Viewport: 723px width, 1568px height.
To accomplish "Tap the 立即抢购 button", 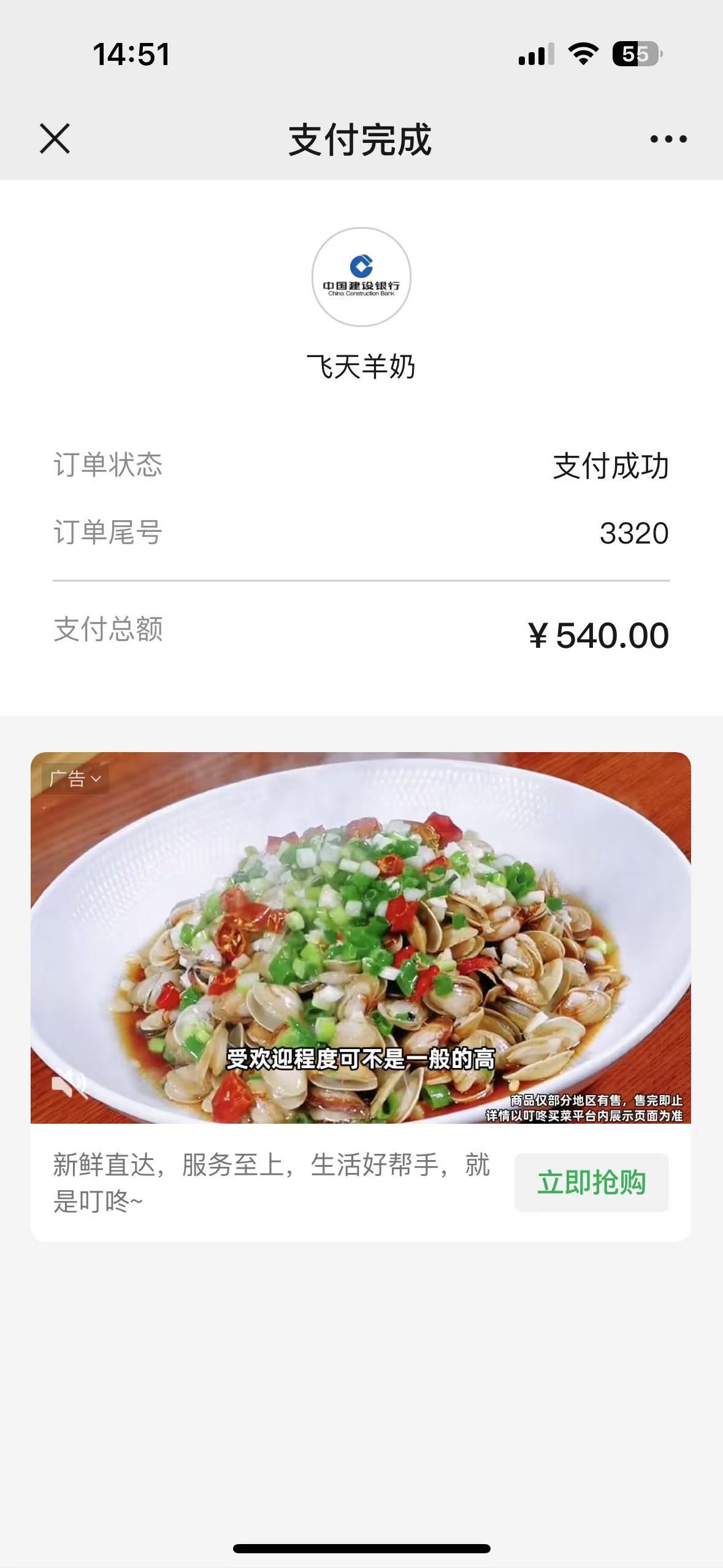I will pyautogui.click(x=591, y=1183).
